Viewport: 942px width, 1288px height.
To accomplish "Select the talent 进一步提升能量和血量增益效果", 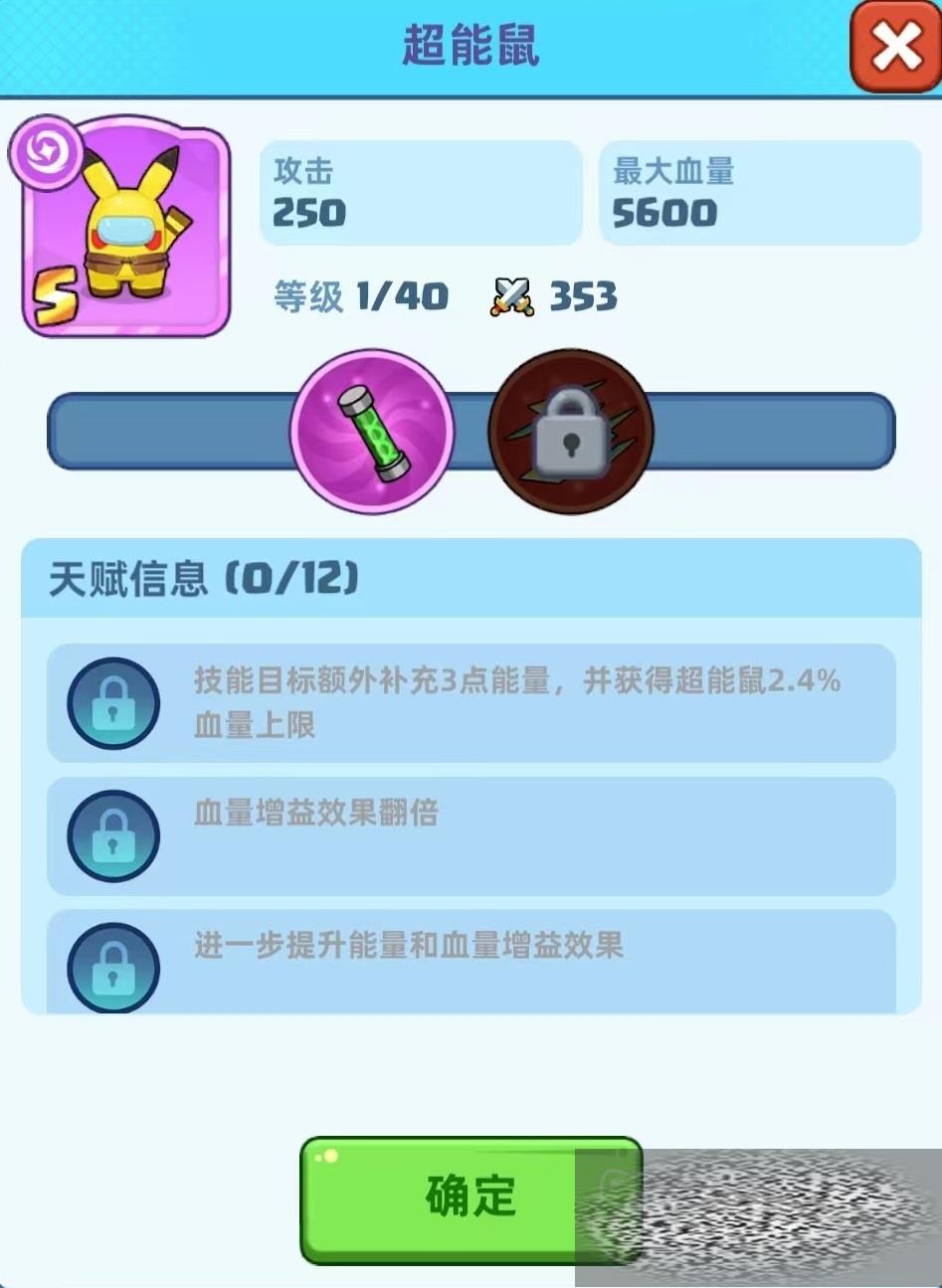I will point(471,960).
